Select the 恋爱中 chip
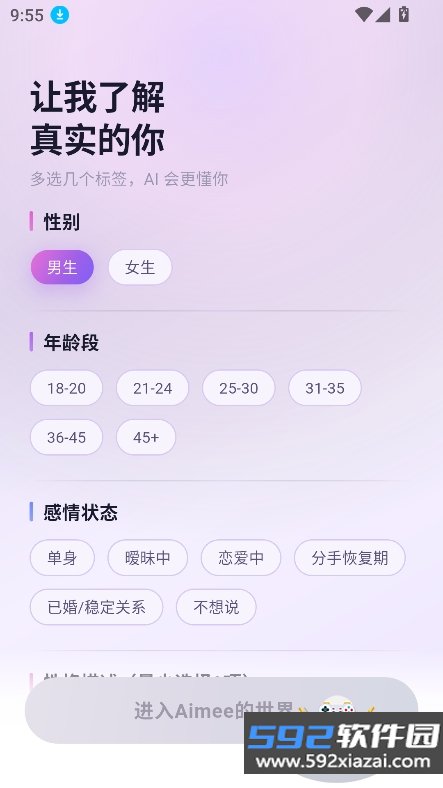This screenshot has width=443, height=788. tap(241, 558)
